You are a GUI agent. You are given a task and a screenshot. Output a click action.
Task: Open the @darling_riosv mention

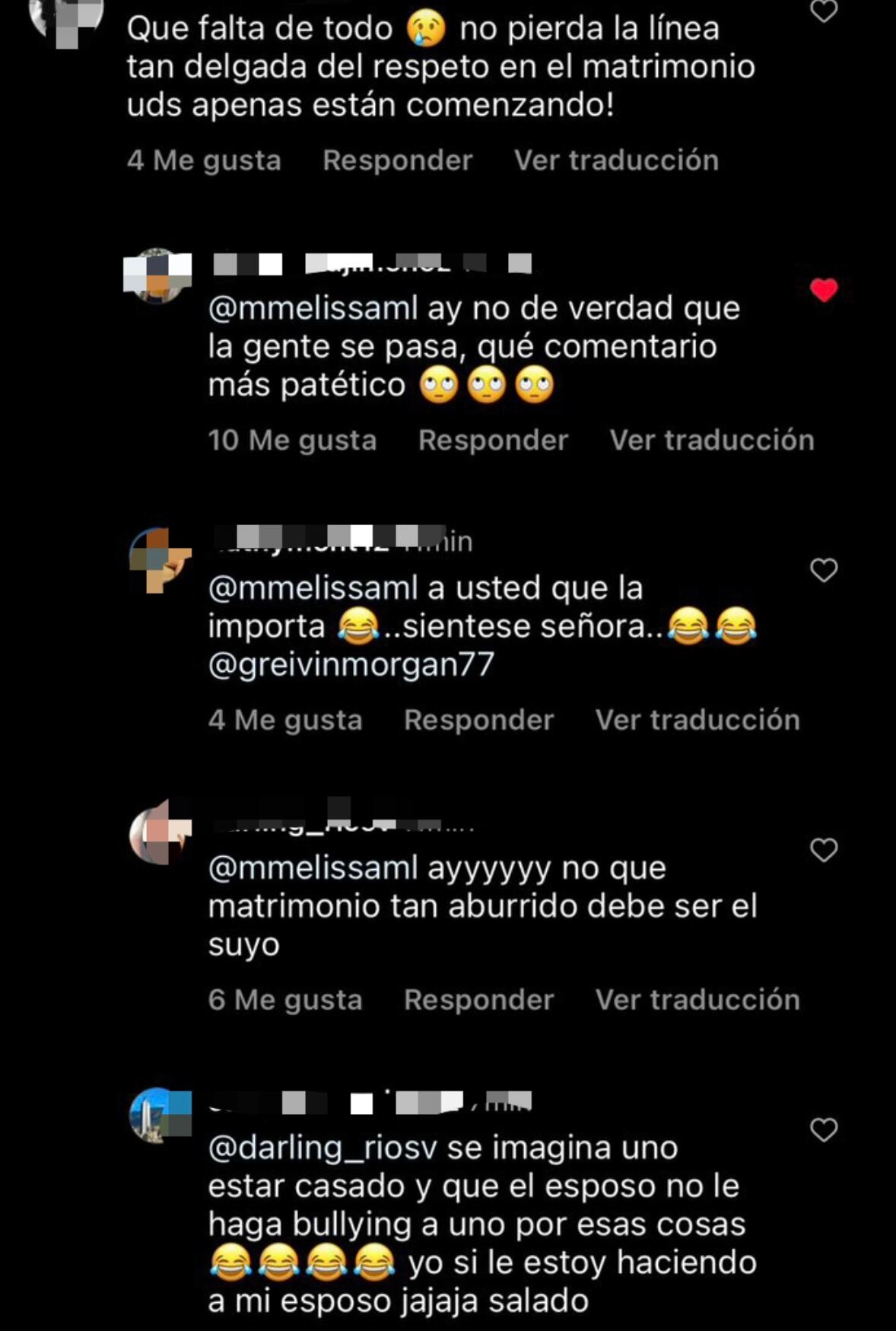[322, 1148]
